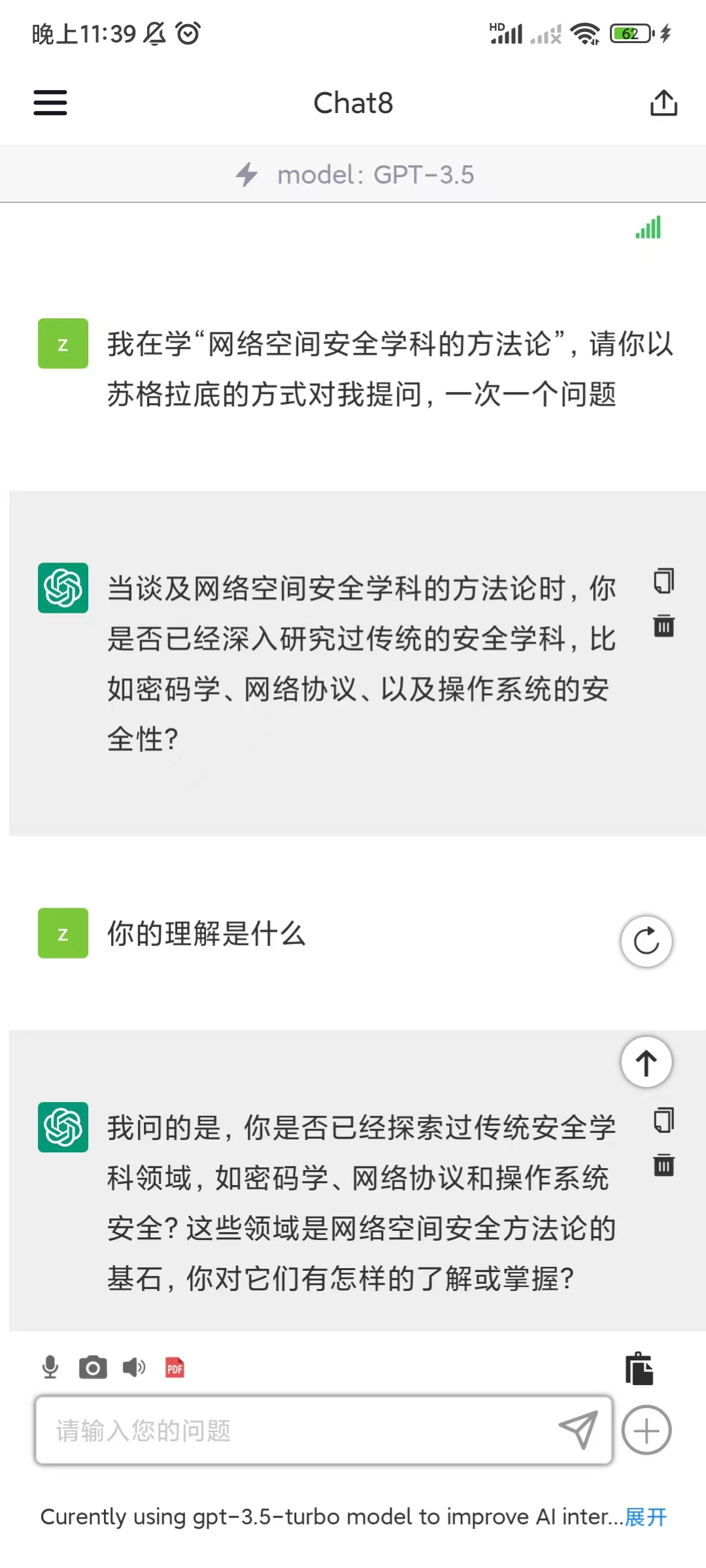Start voice input with the microphone

pos(50,1367)
